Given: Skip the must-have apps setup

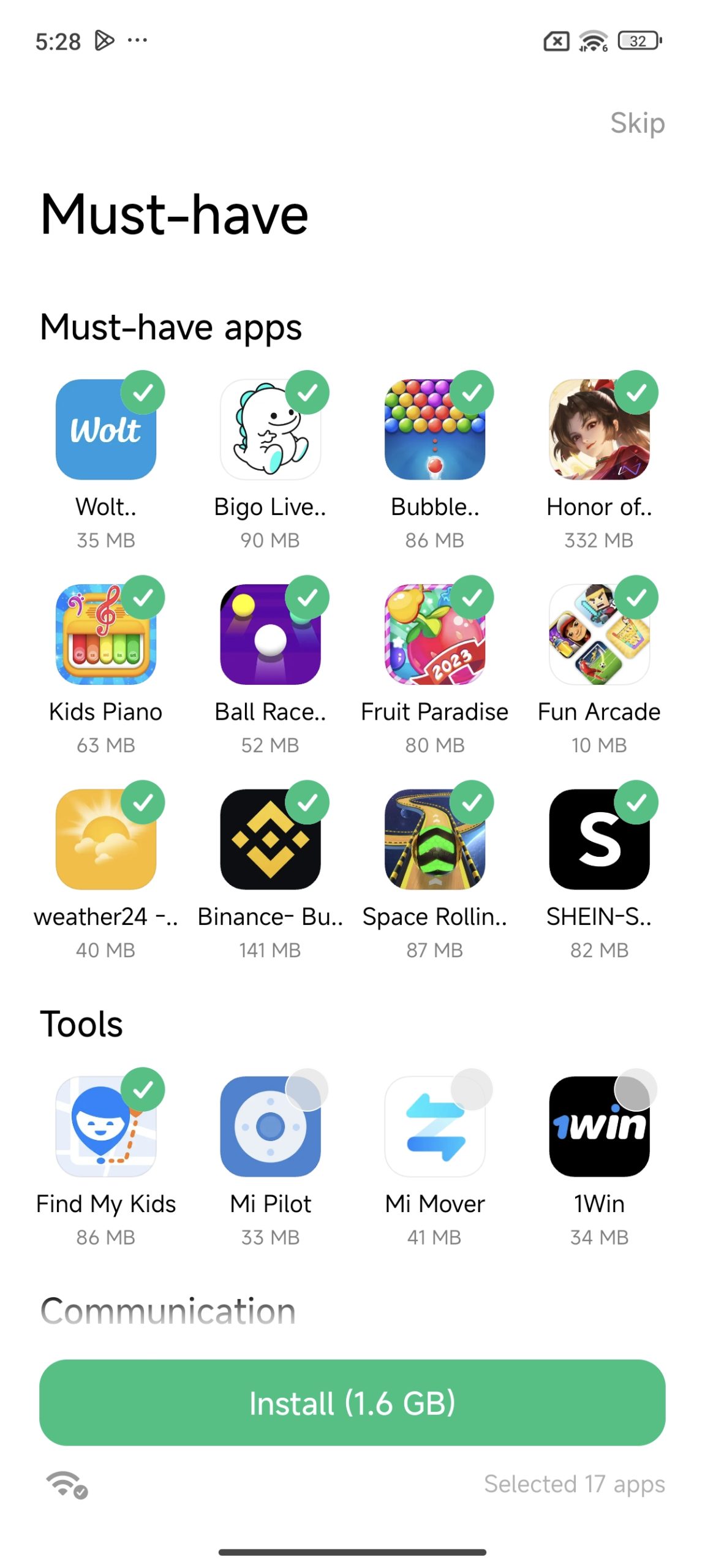Looking at the screenshot, I should pos(636,123).
